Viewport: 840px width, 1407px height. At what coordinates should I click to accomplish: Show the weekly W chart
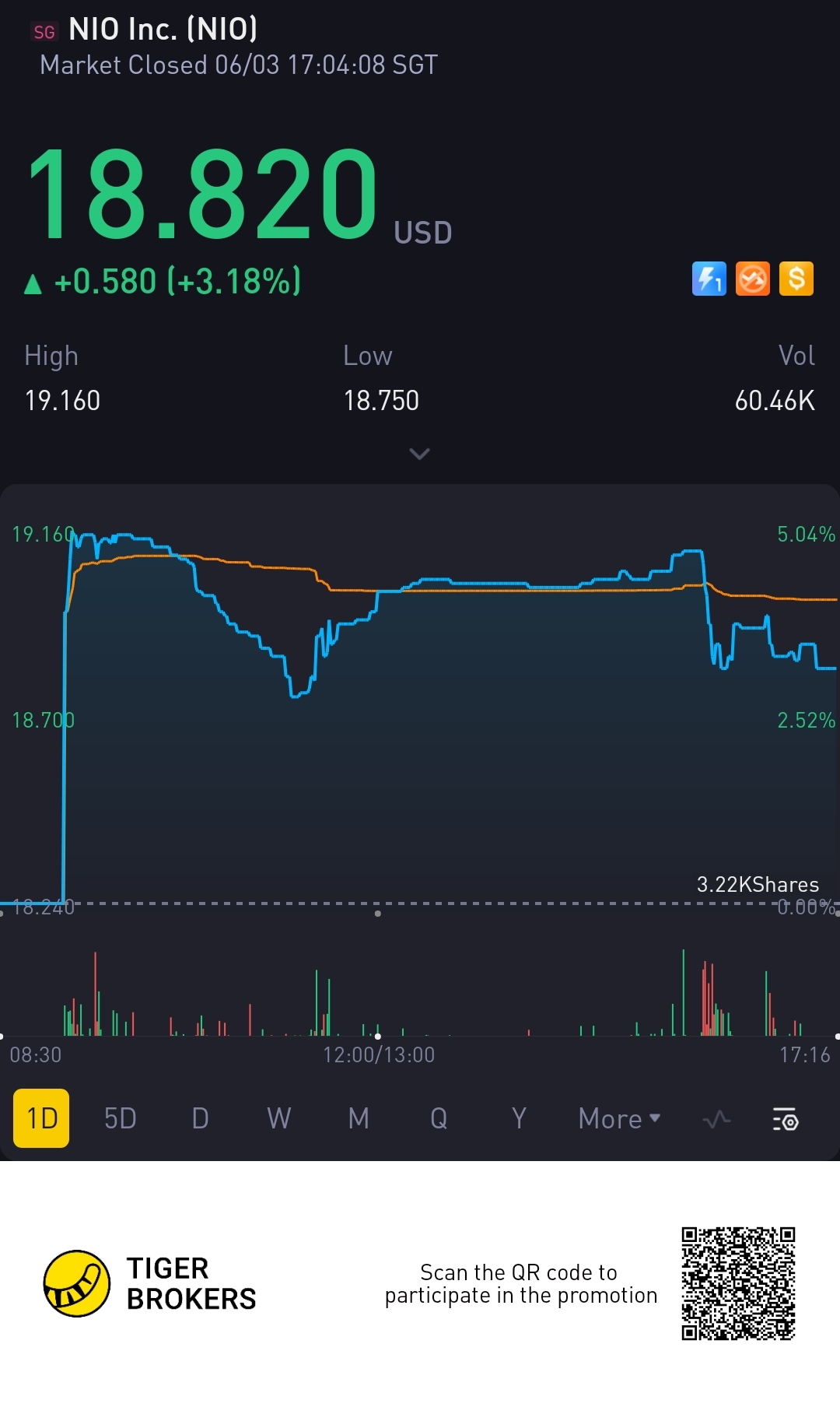coord(279,1119)
